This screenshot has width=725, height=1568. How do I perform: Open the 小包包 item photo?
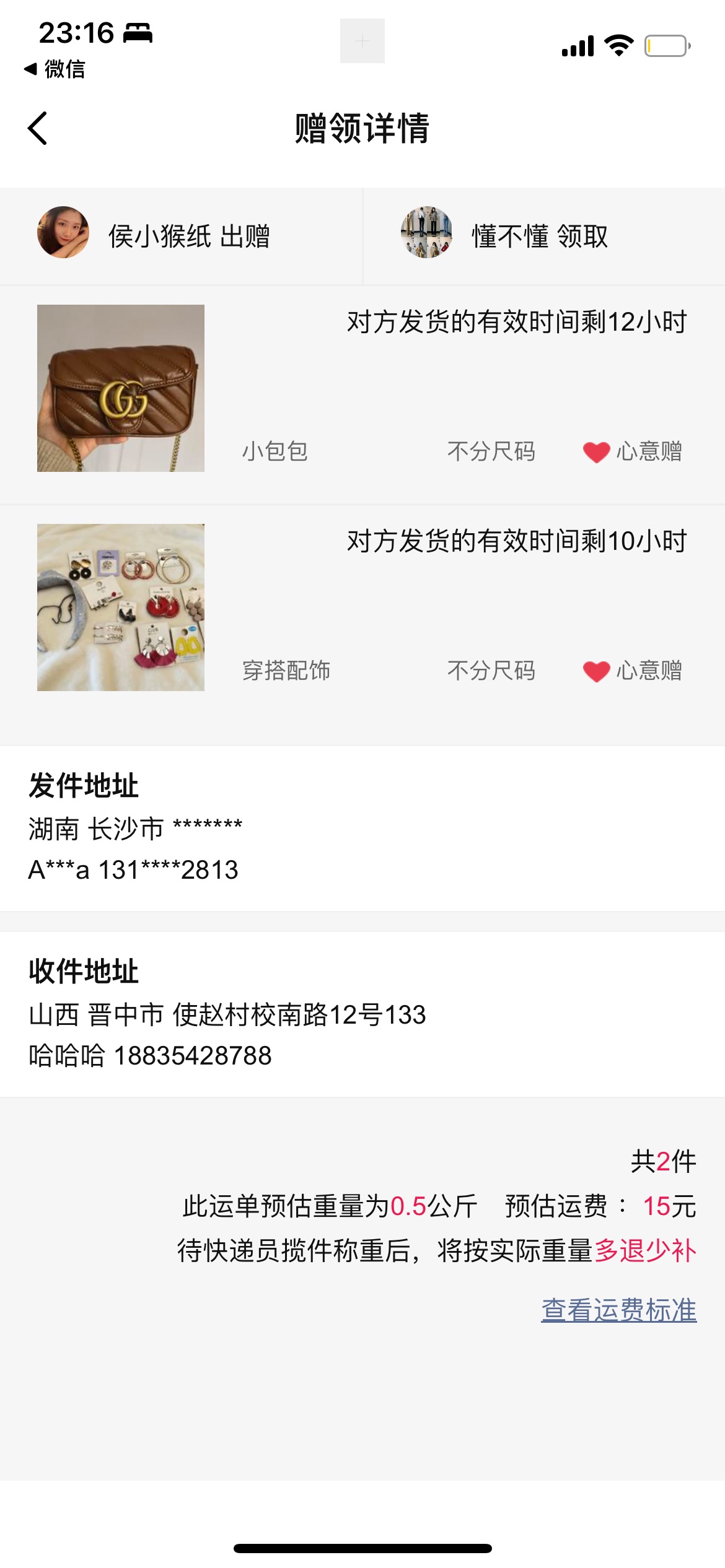pos(121,388)
